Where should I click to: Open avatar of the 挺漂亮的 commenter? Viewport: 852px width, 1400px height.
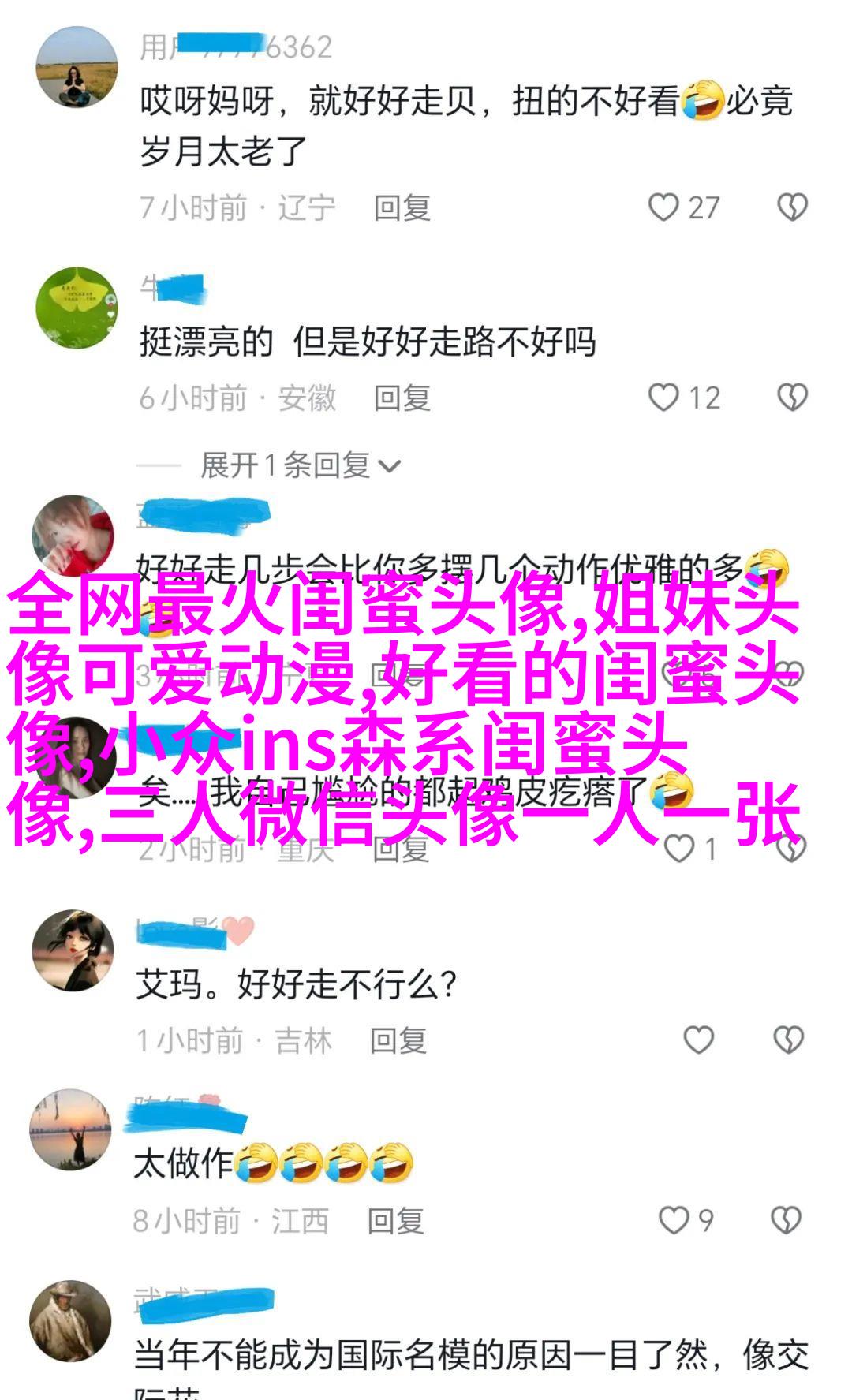(77, 308)
